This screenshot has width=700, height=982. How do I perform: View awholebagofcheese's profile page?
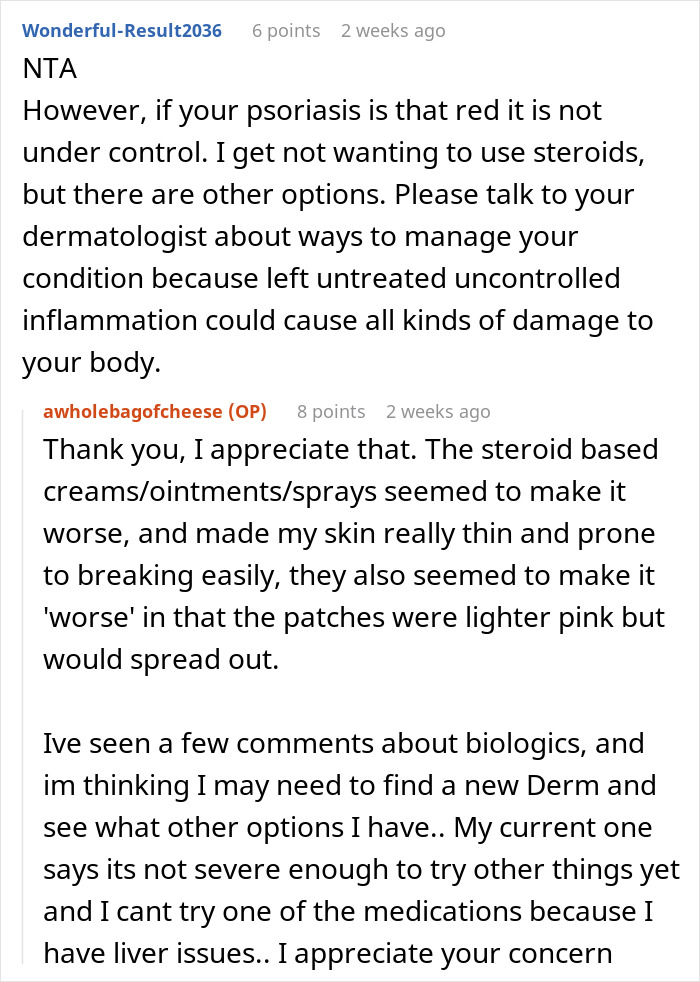(133, 412)
